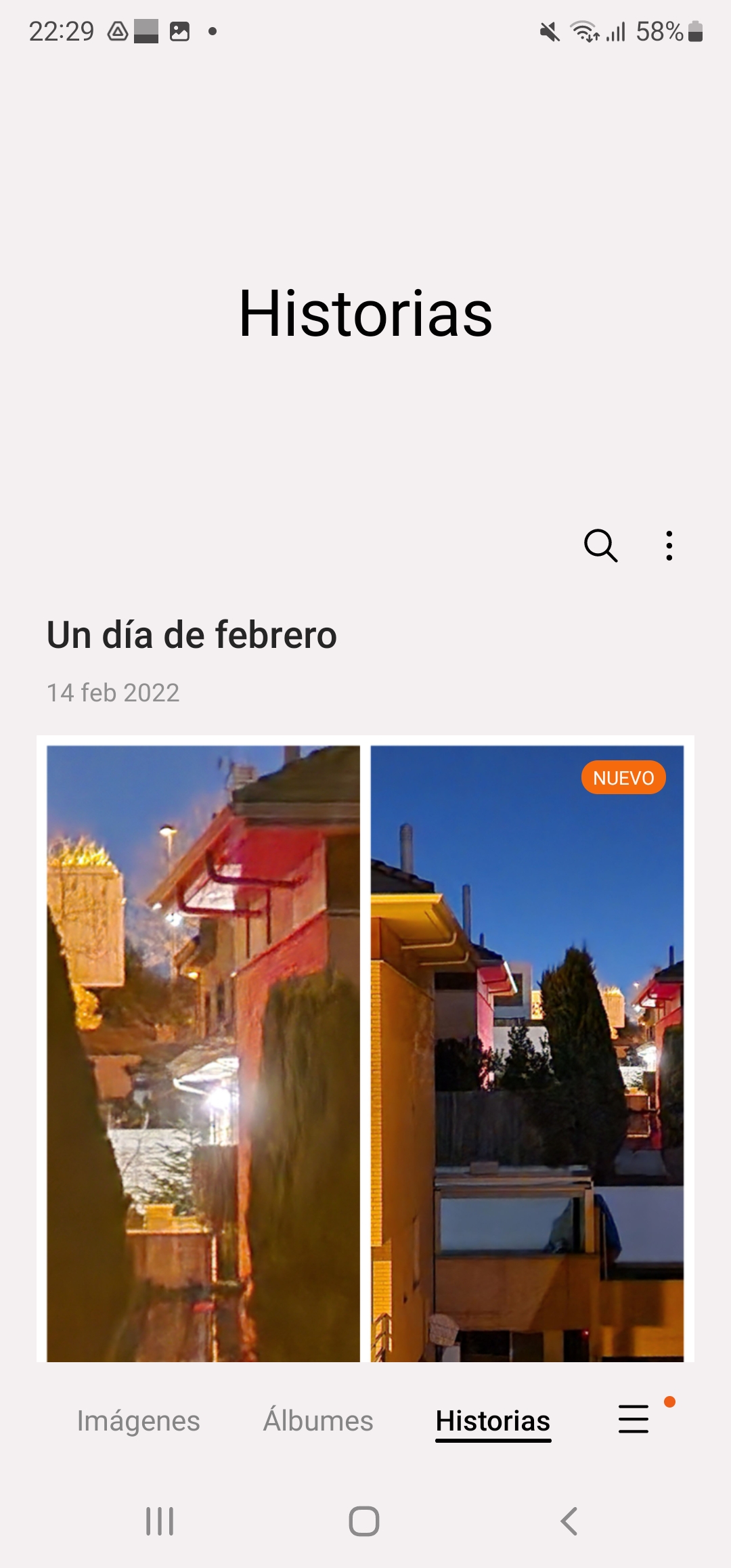
Task: Open the three-dot overflow menu
Action: point(669,546)
